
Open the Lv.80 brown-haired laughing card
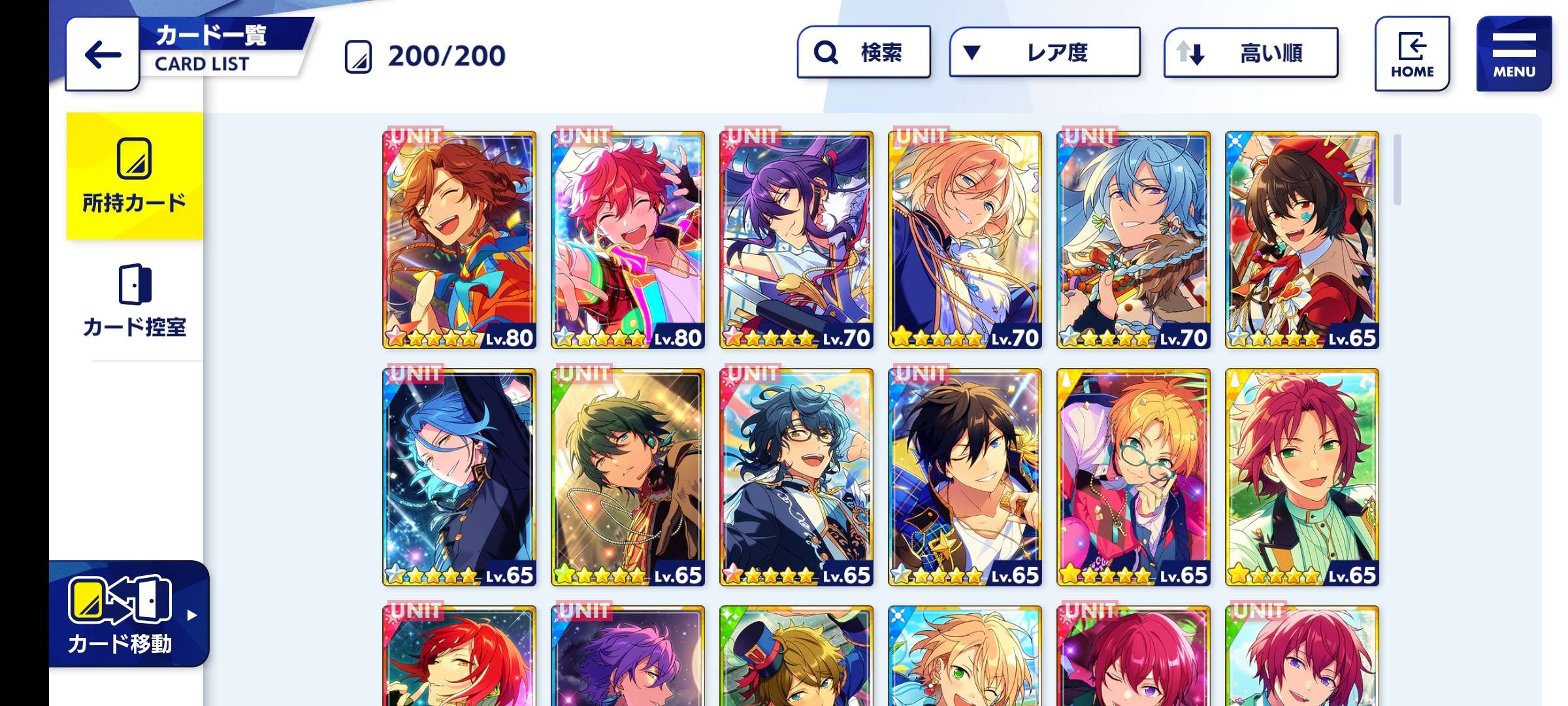[x=459, y=240]
